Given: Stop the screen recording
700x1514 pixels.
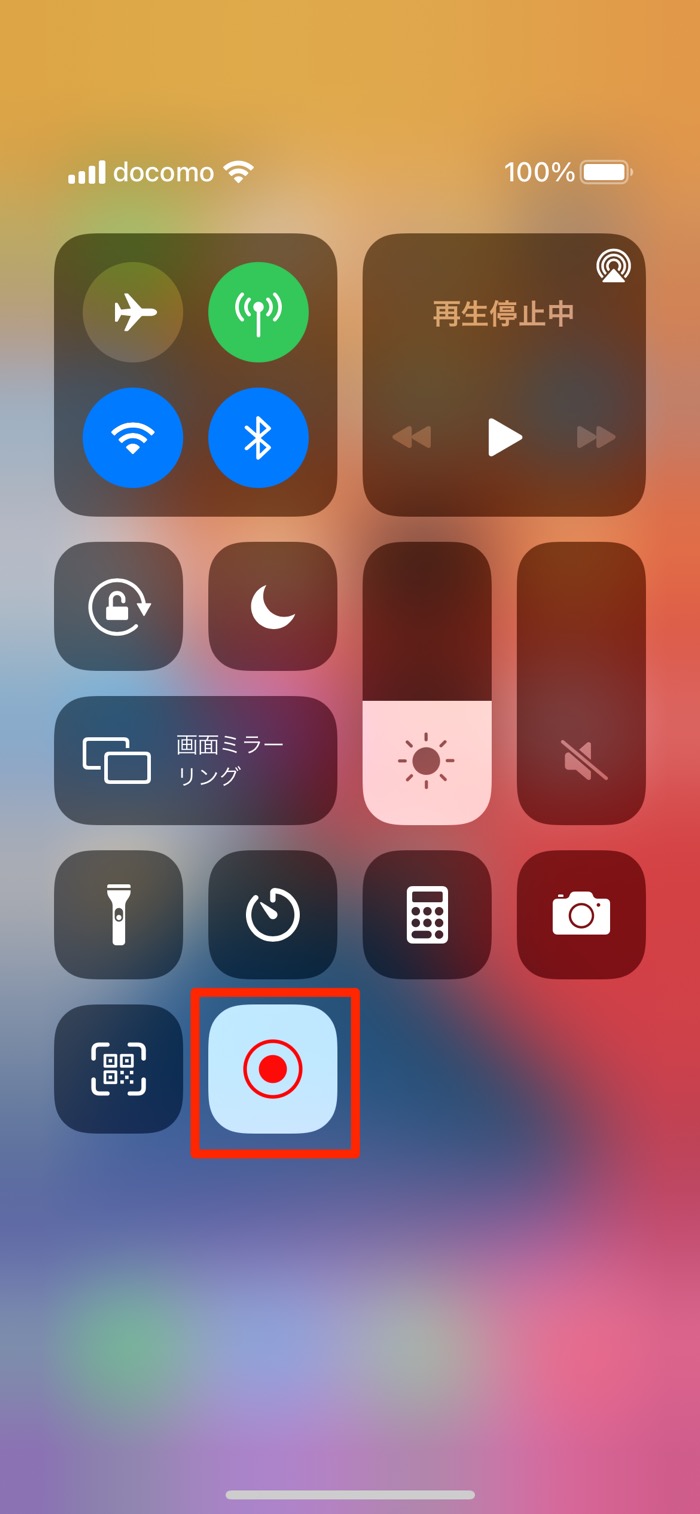Looking at the screenshot, I should pos(272,1069).
